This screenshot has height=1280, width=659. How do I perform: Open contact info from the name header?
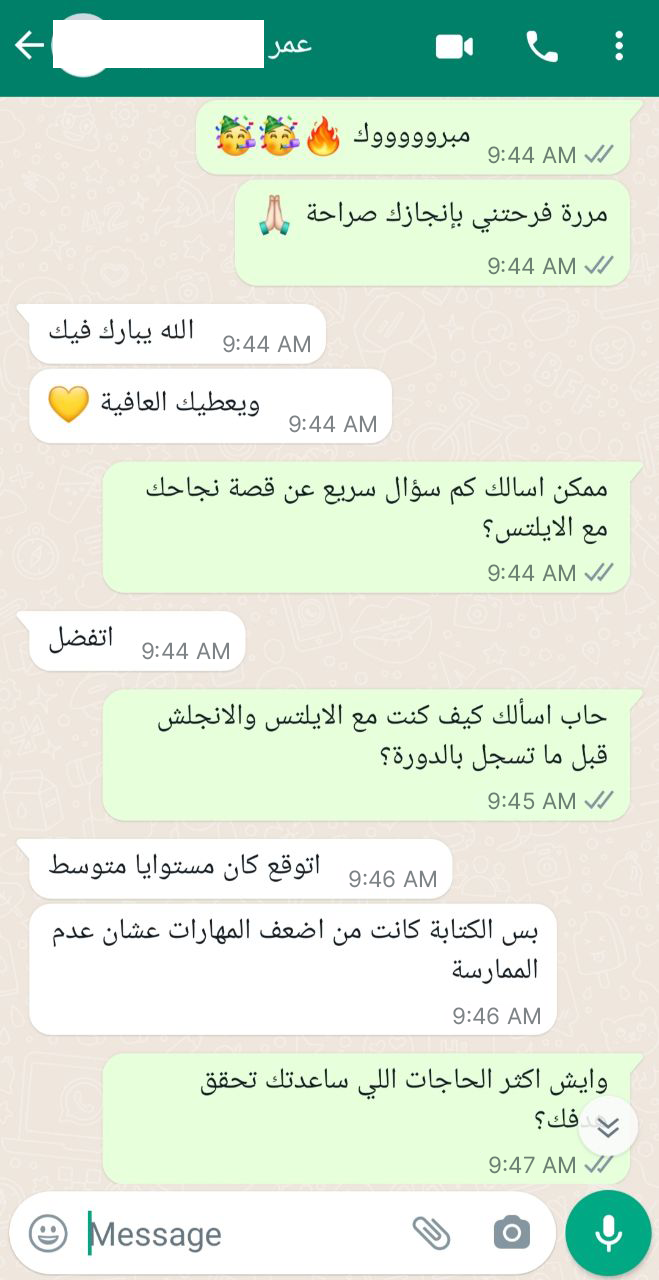290,45
